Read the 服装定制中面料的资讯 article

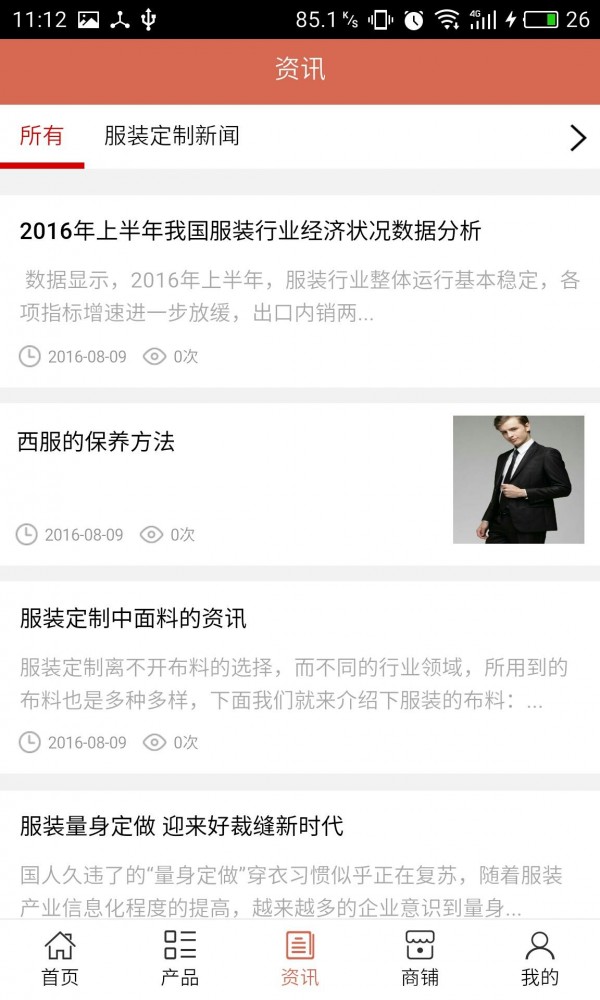[133, 619]
